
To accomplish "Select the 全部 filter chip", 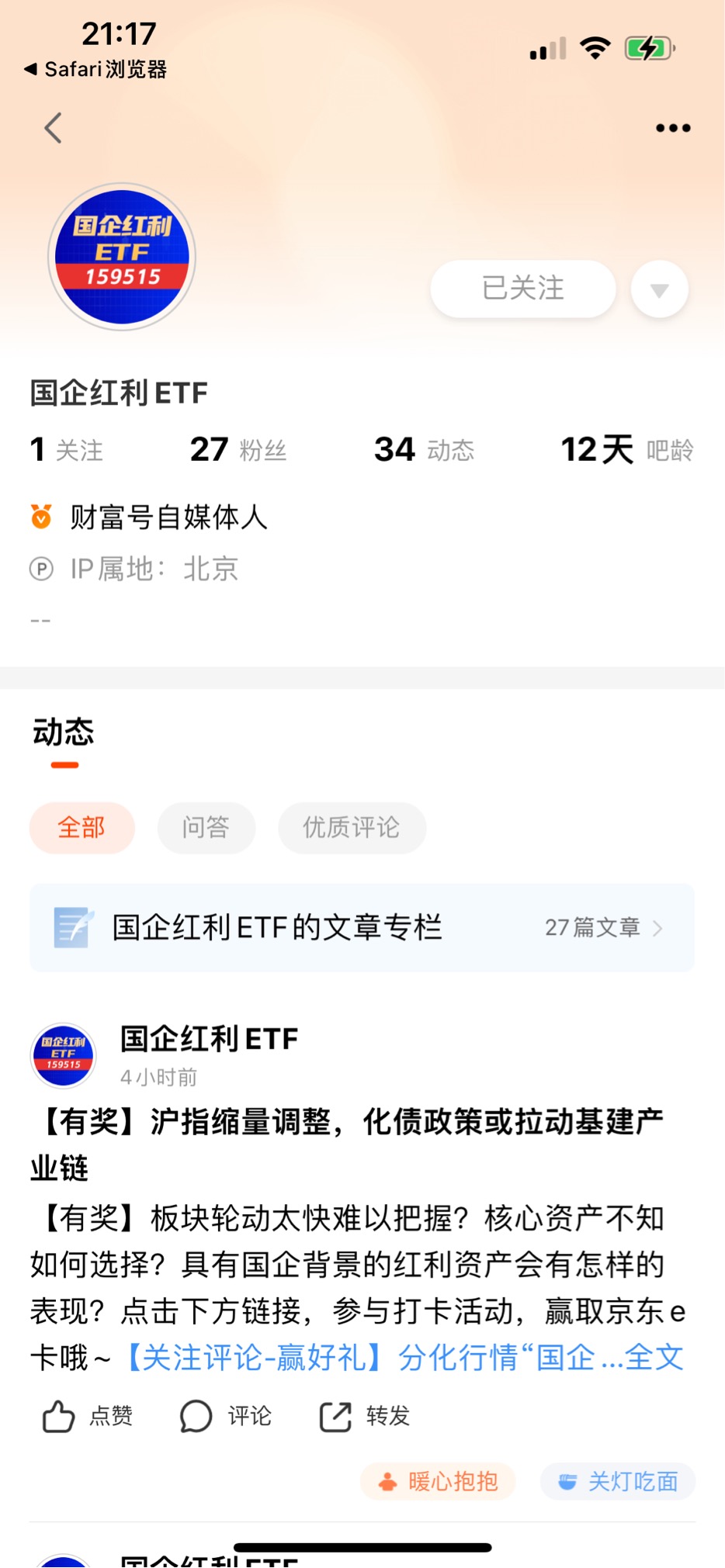I will 82,828.
